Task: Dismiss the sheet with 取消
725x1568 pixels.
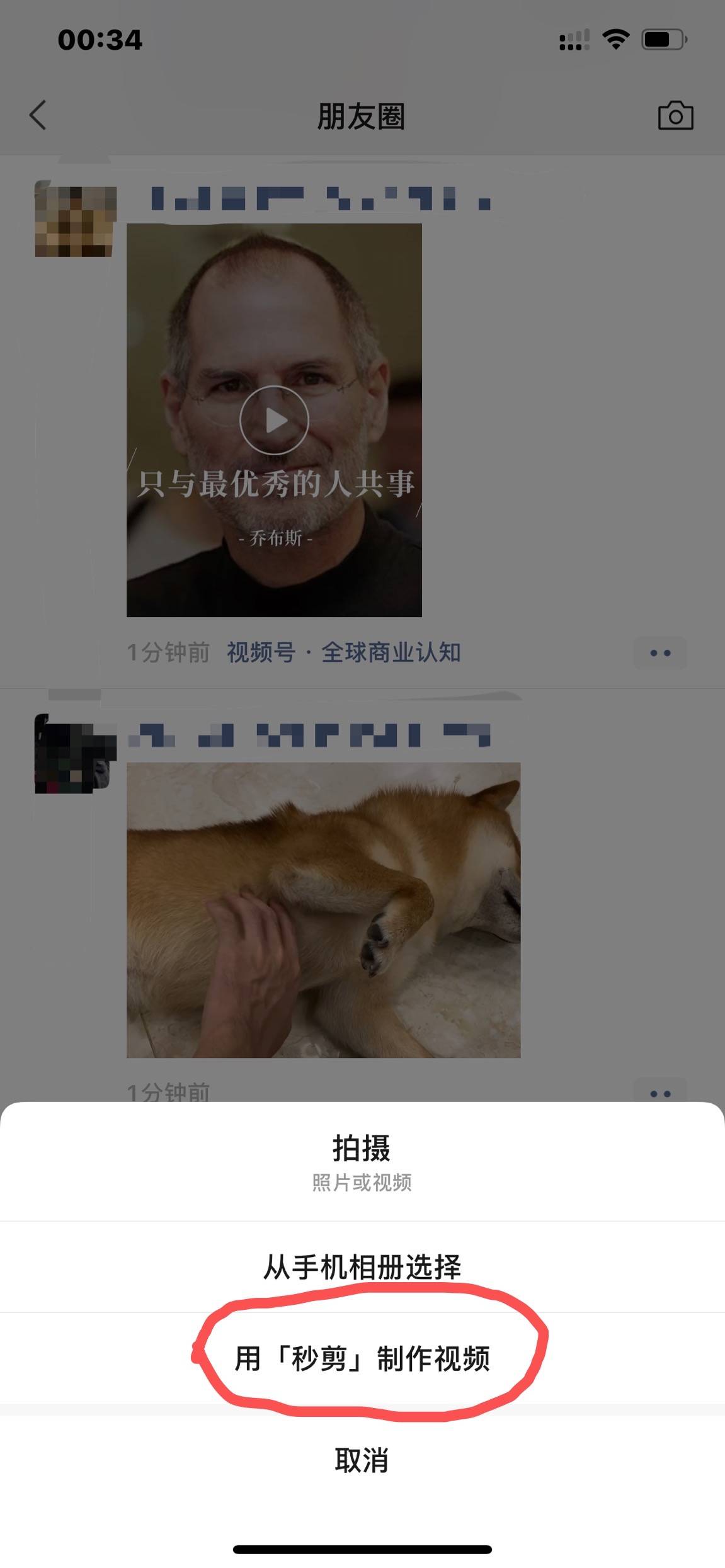Action: (362, 1460)
